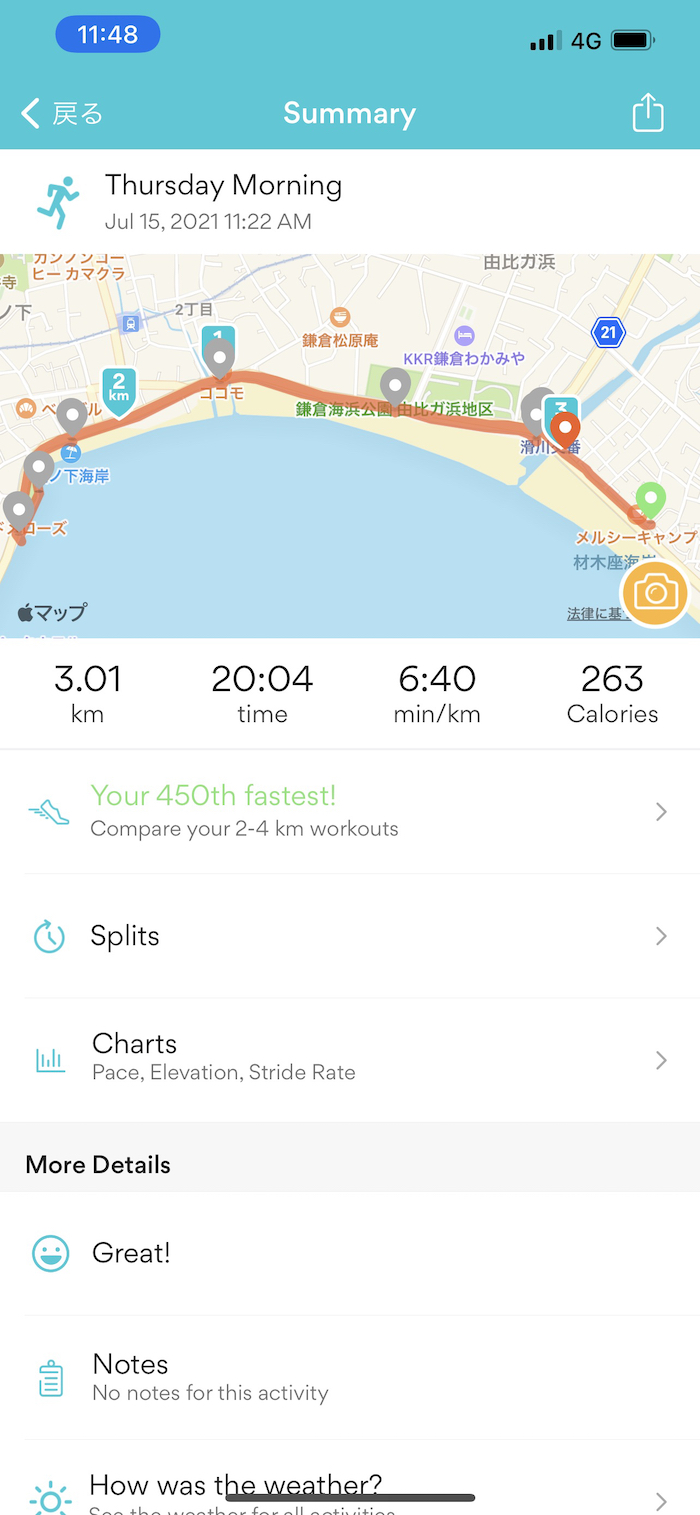Edit the Thursday Morning activity title

click(223, 186)
